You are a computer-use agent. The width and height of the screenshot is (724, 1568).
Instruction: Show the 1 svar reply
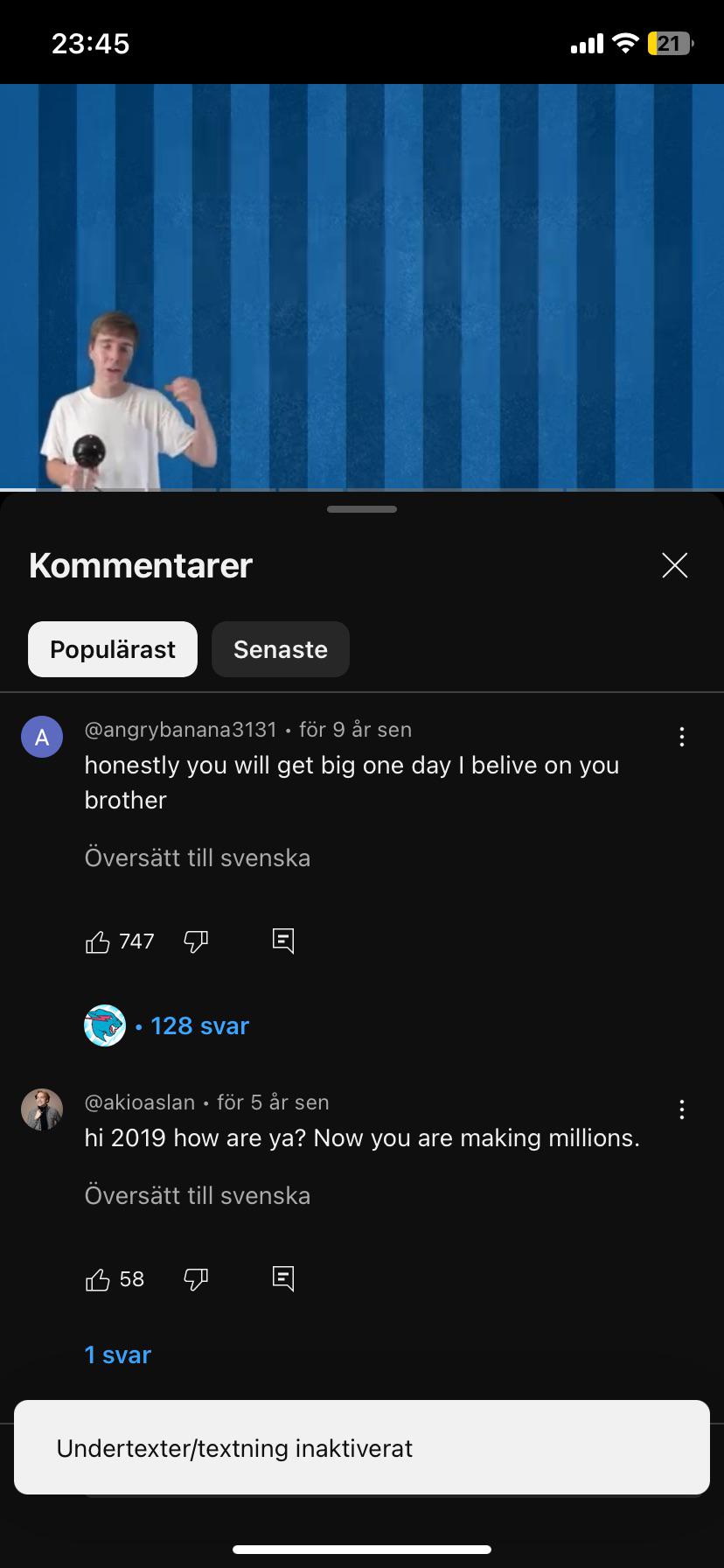tap(118, 1354)
